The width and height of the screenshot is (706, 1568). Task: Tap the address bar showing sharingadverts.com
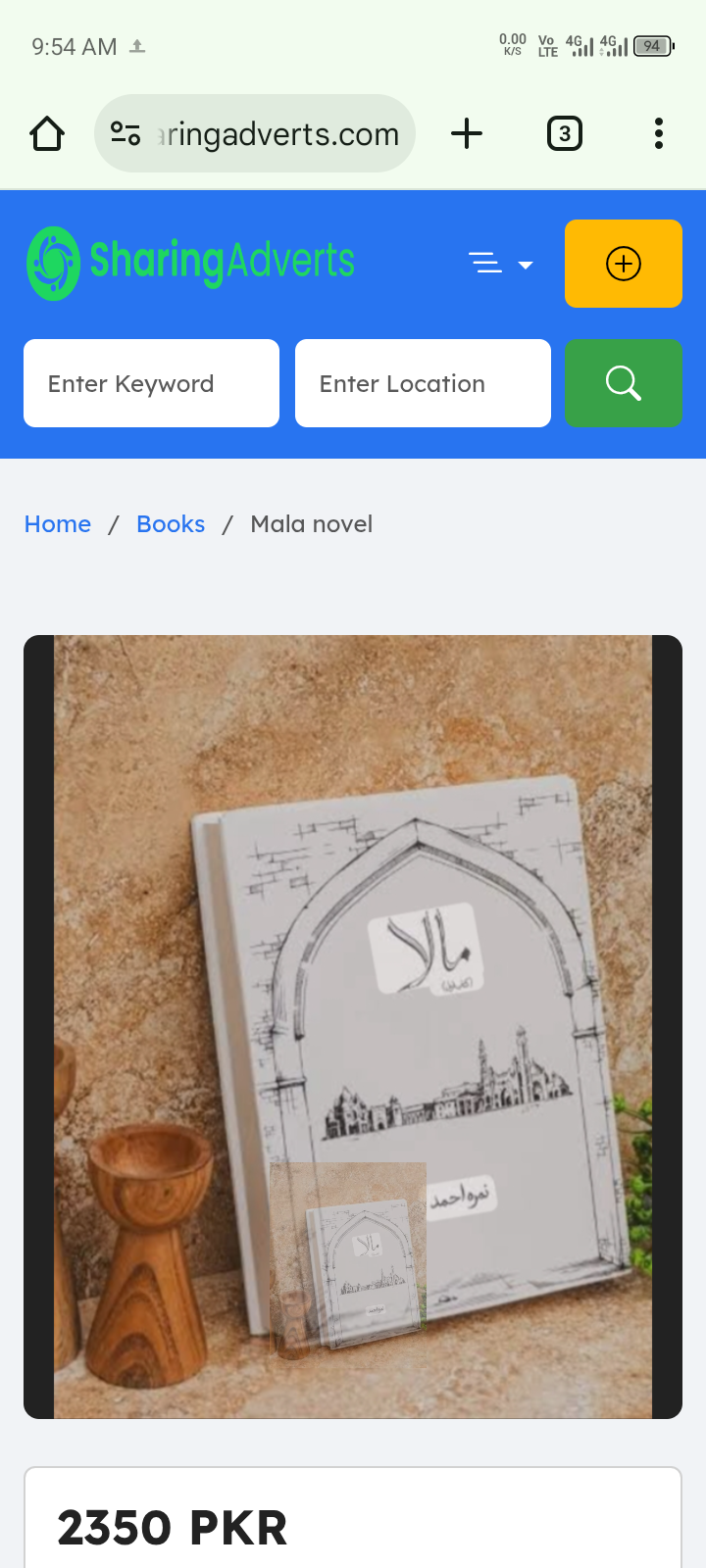[277, 133]
